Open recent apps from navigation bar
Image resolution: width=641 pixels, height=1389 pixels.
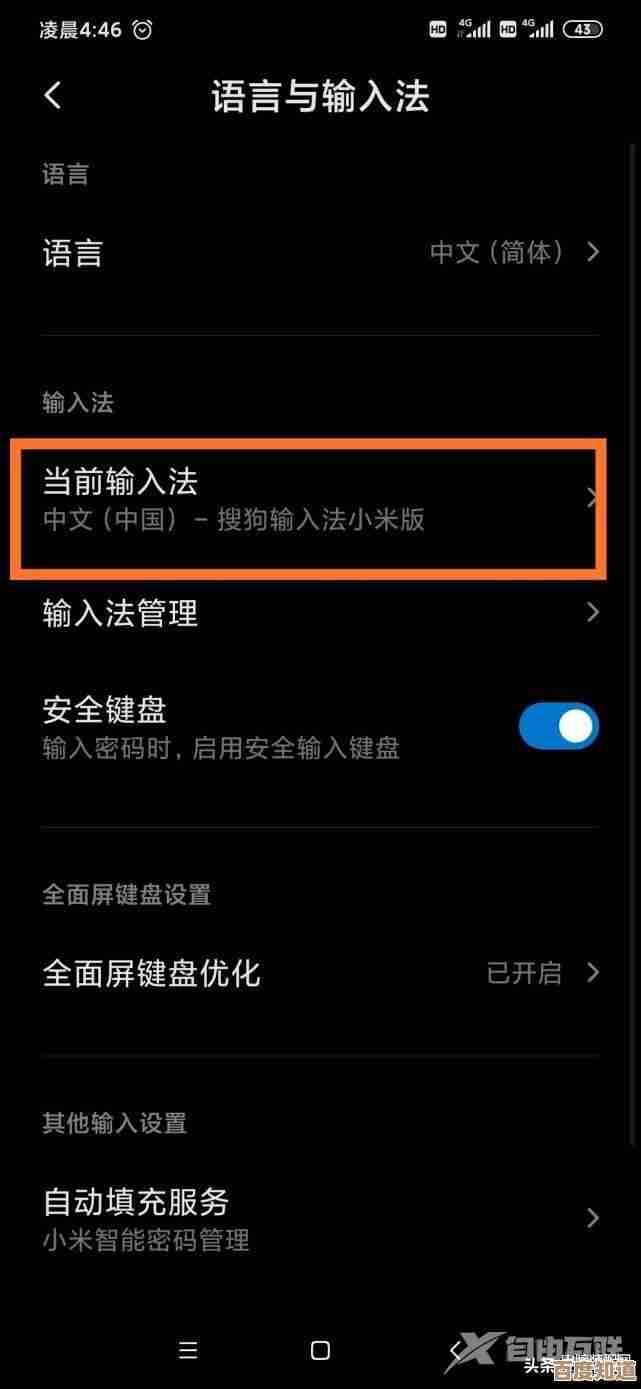(x=188, y=1351)
